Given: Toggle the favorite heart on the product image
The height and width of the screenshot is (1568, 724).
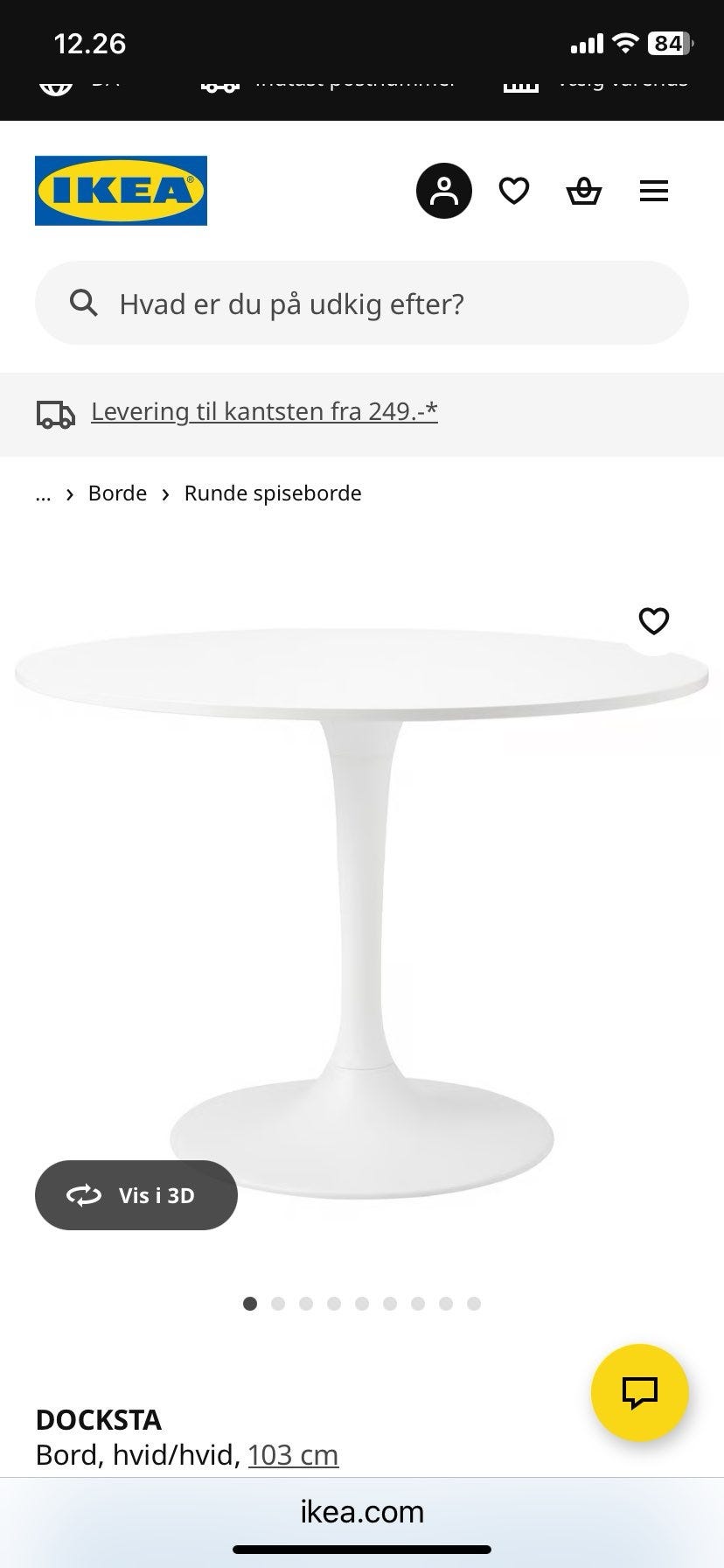Looking at the screenshot, I should (x=653, y=621).
